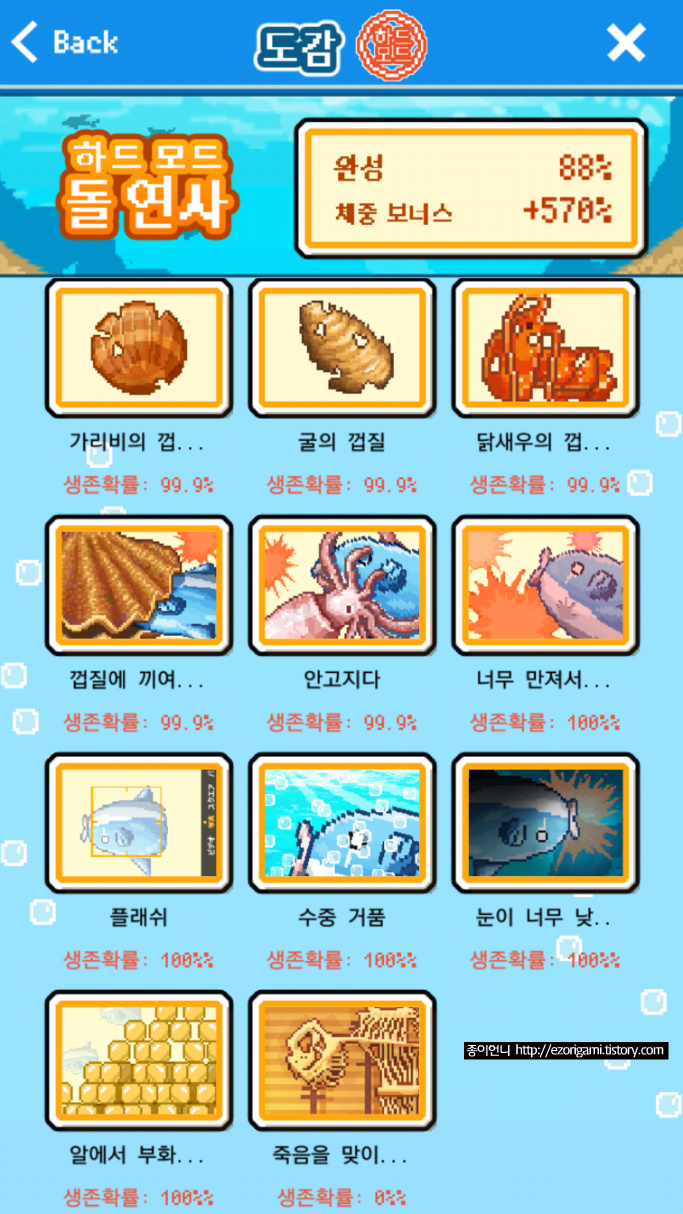The height and width of the screenshot is (1214, 683).
Task: Open the 굴의 껍질 card
Action: pyautogui.click(x=342, y=348)
